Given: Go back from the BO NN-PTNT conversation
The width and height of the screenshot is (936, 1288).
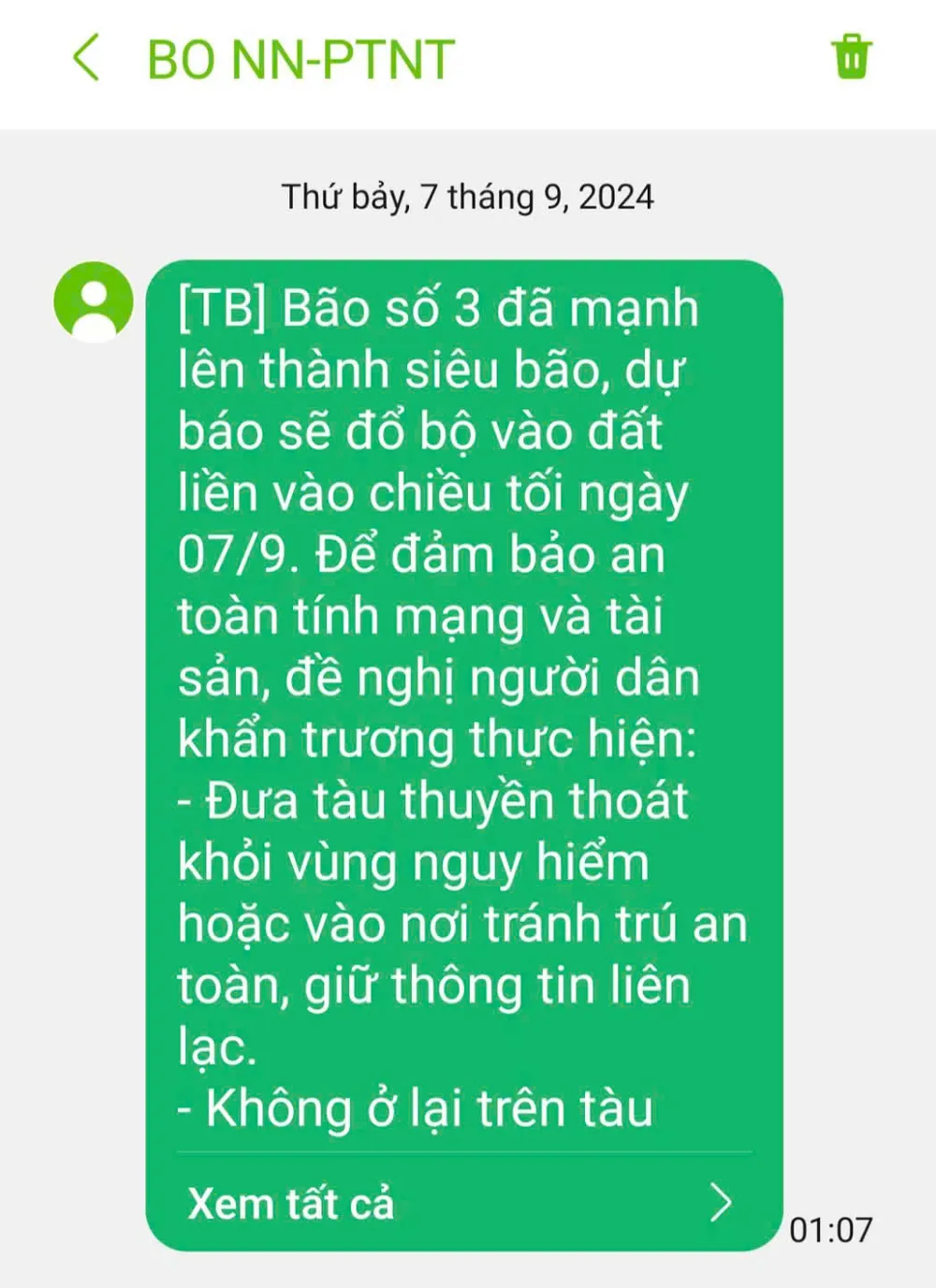Looking at the screenshot, I should tap(86, 58).
